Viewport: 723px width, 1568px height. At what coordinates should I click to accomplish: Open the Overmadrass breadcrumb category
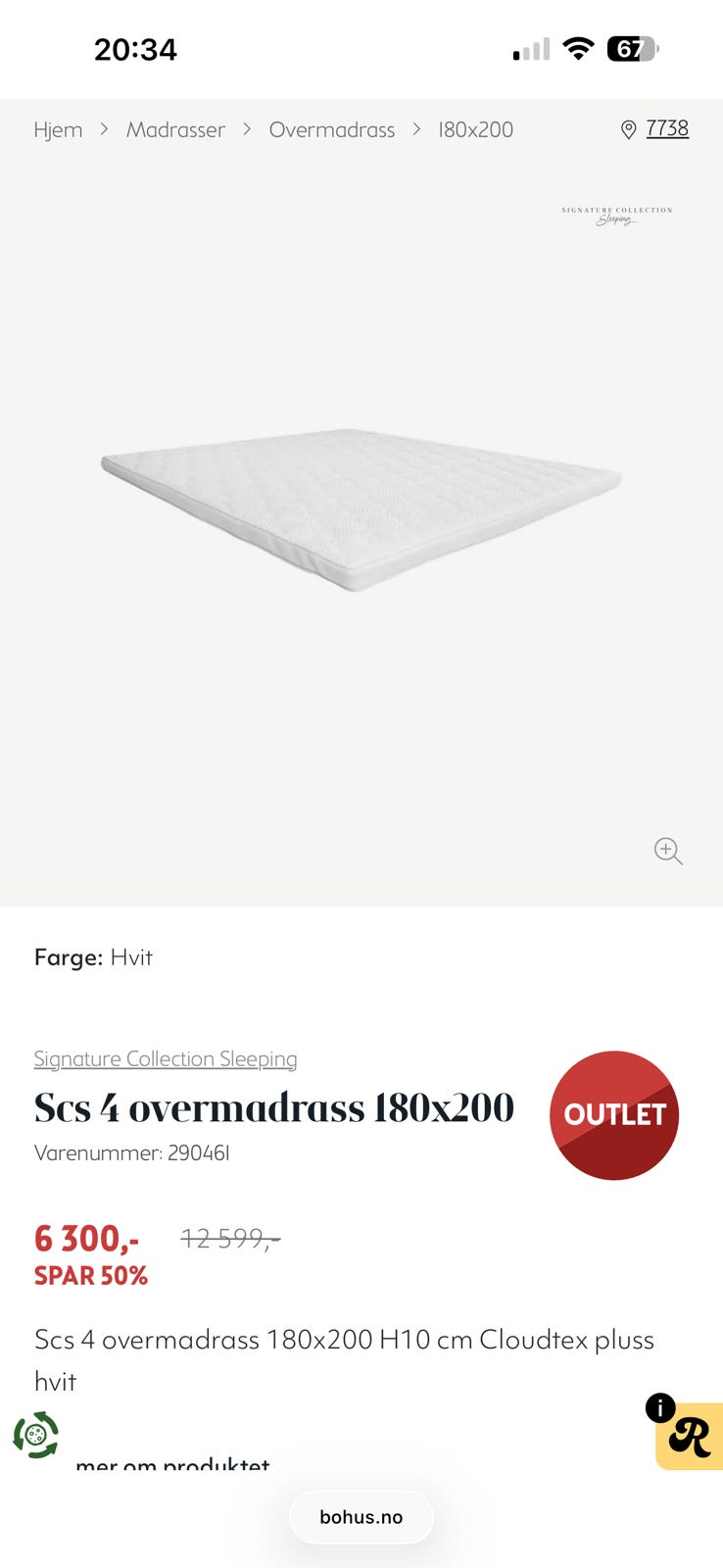tap(332, 129)
